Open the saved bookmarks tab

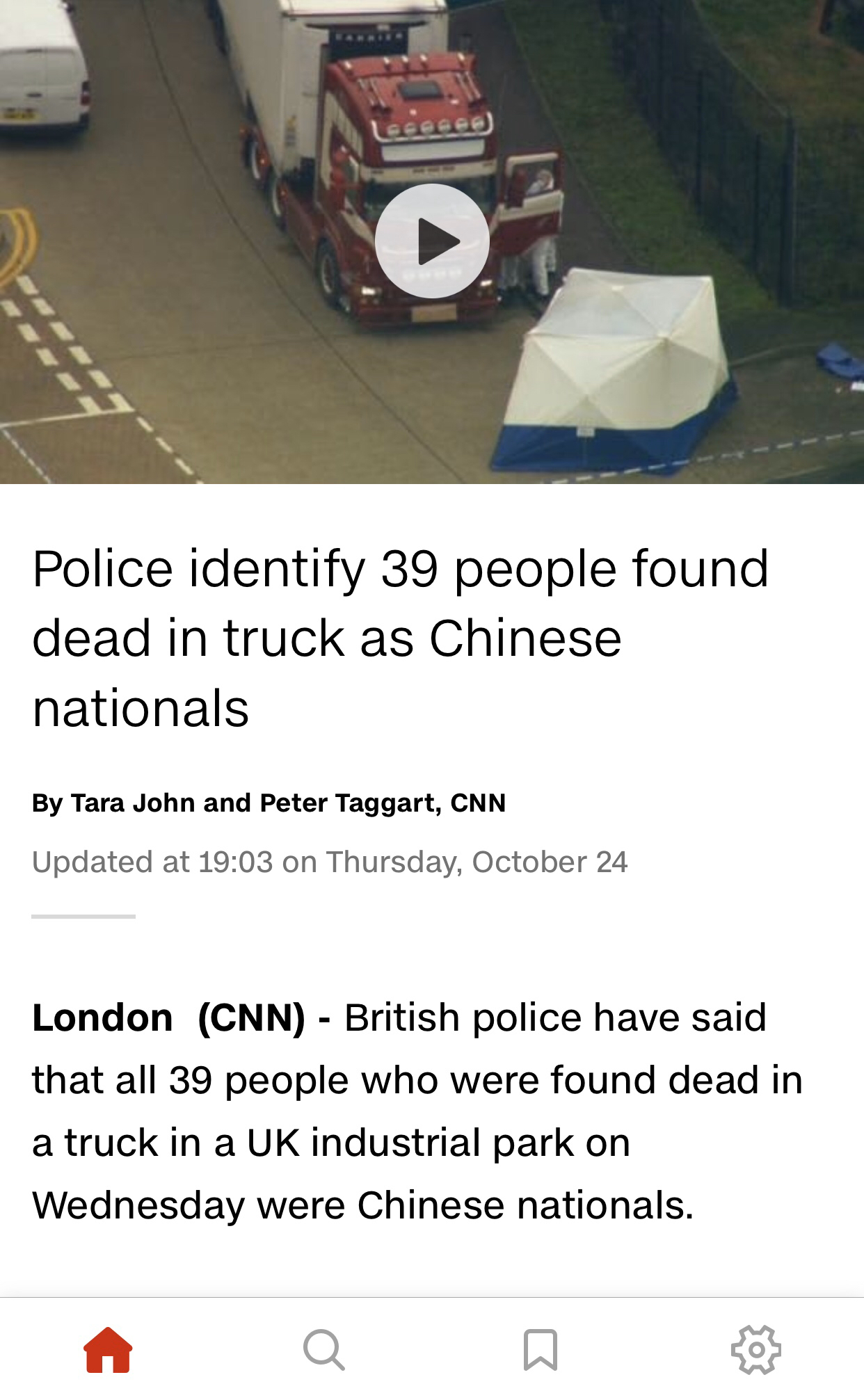click(540, 1349)
